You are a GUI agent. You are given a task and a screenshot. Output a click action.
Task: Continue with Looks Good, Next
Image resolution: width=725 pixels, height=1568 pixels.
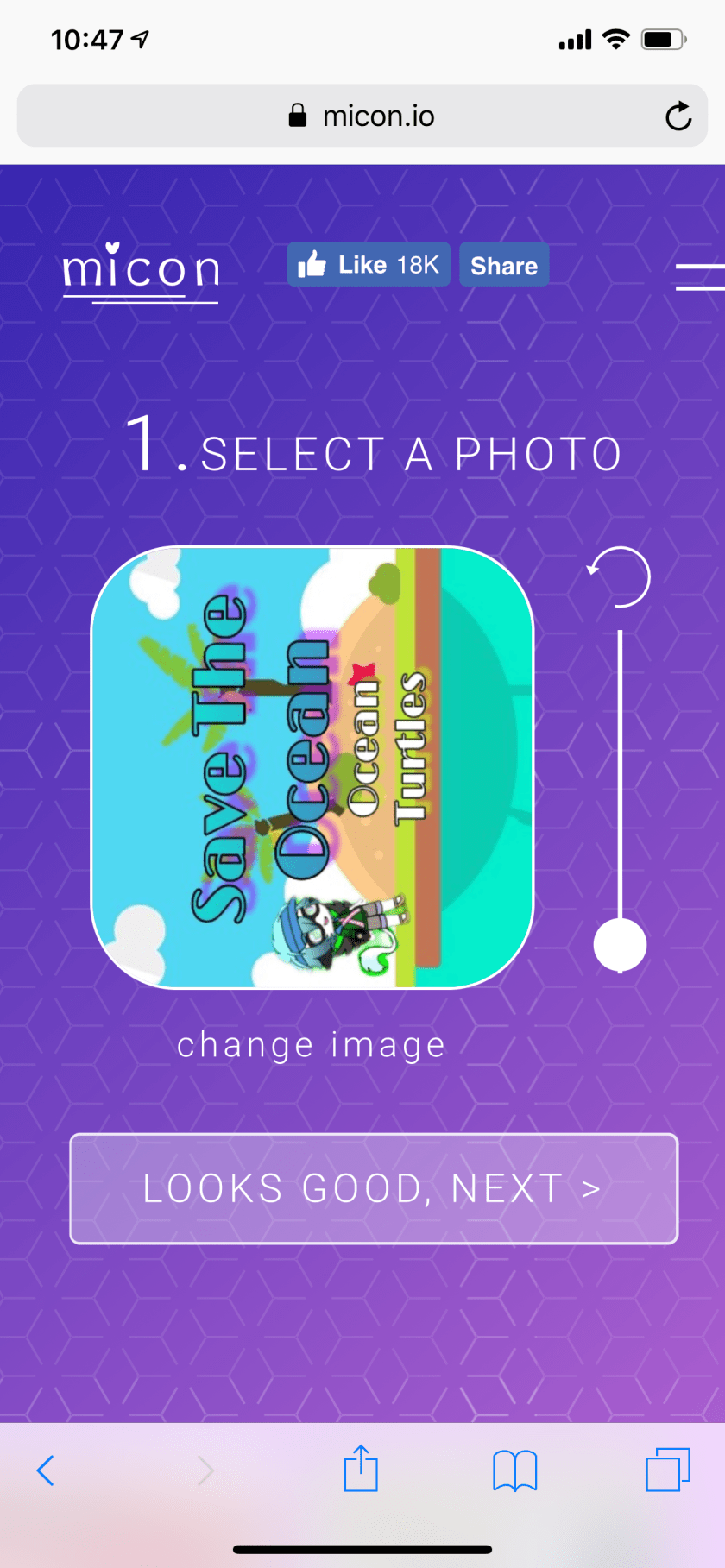[374, 1188]
